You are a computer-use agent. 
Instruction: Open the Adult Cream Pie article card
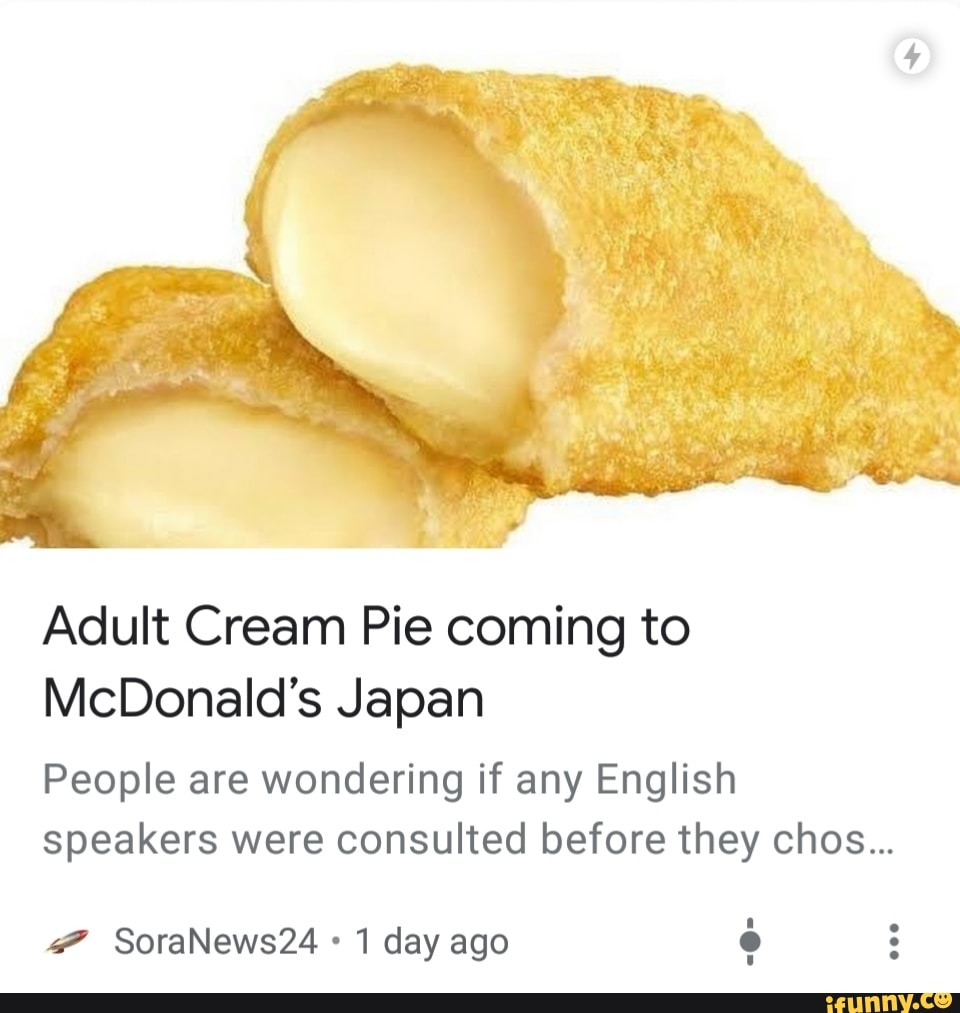366,664
